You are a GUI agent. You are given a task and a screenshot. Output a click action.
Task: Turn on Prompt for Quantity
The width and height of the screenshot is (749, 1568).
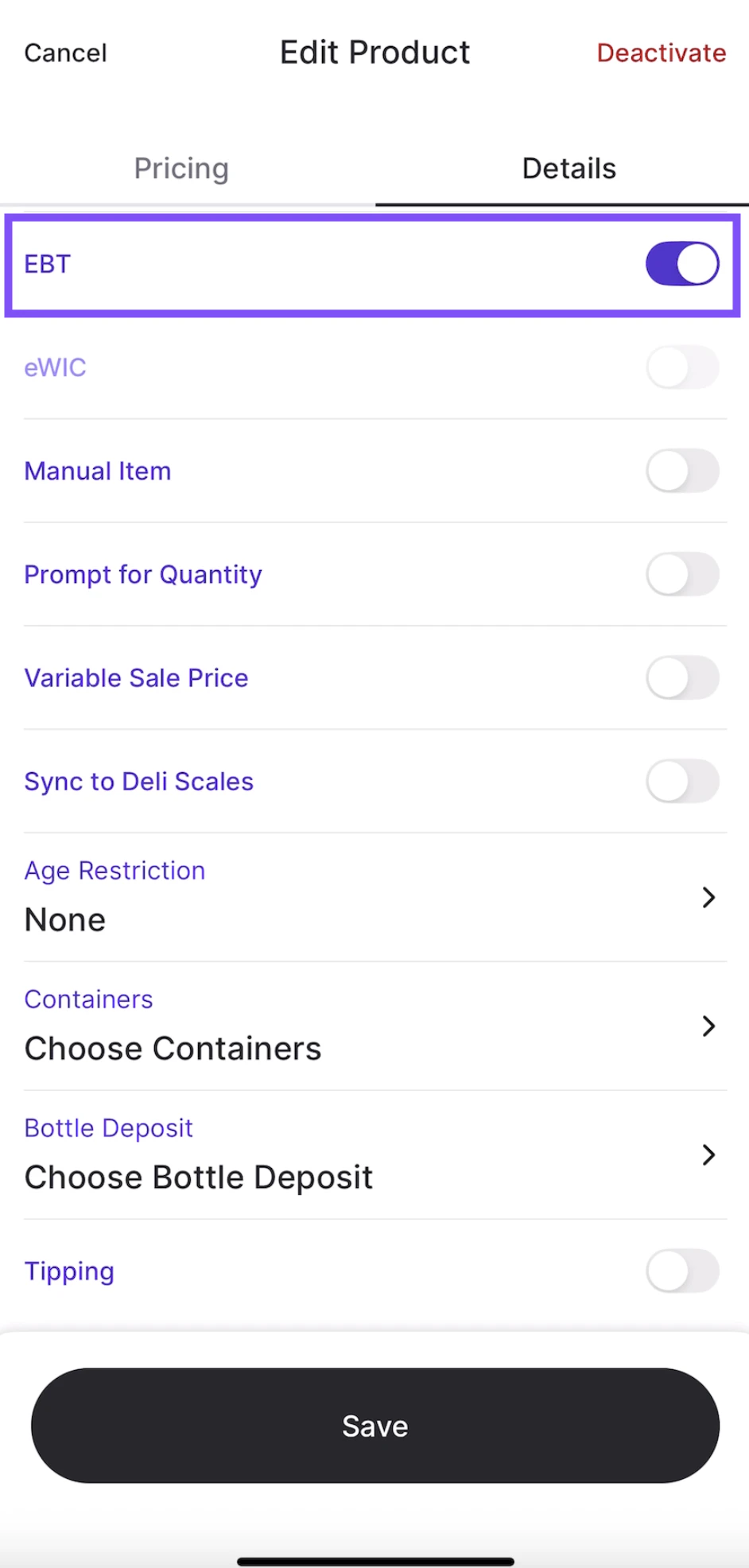click(682, 574)
